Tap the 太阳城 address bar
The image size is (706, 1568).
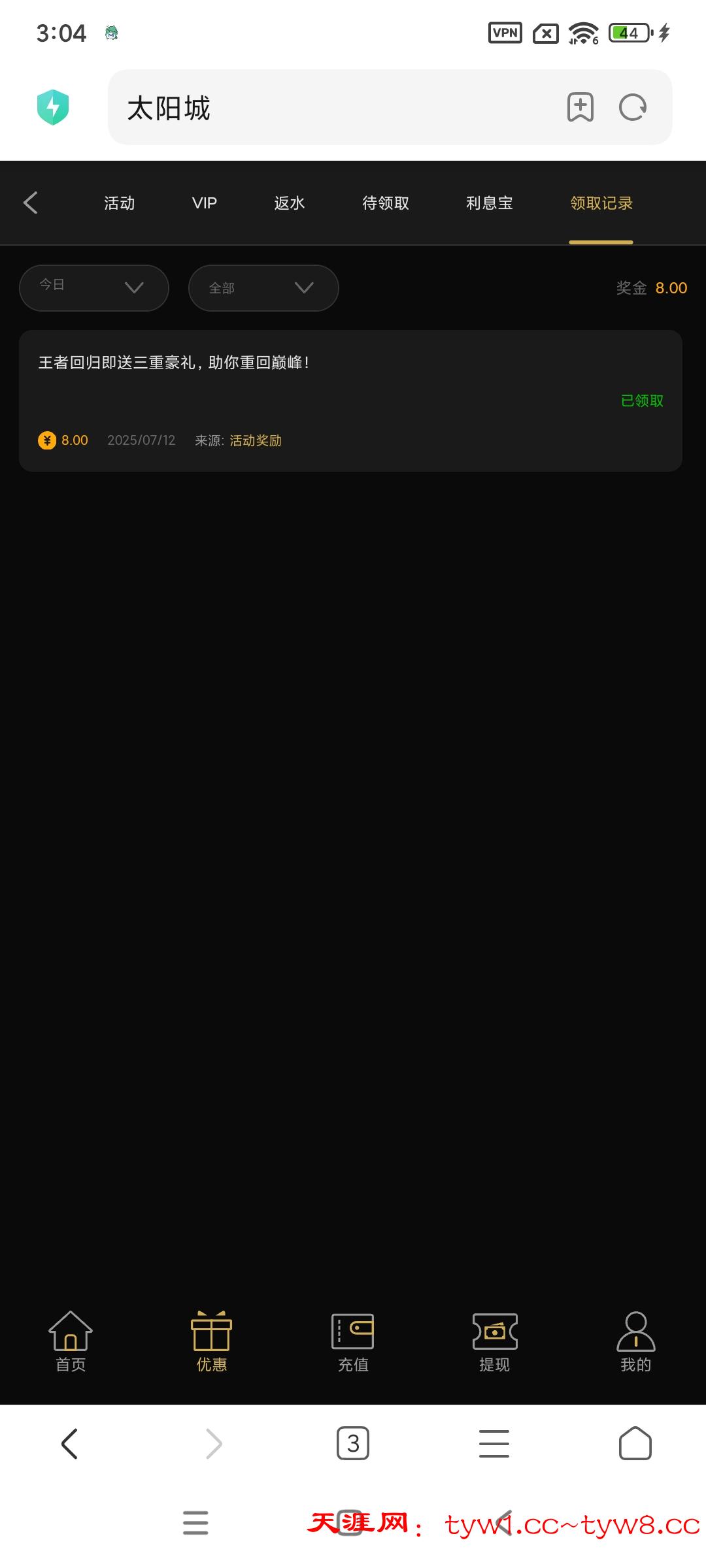pyautogui.click(x=327, y=108)
